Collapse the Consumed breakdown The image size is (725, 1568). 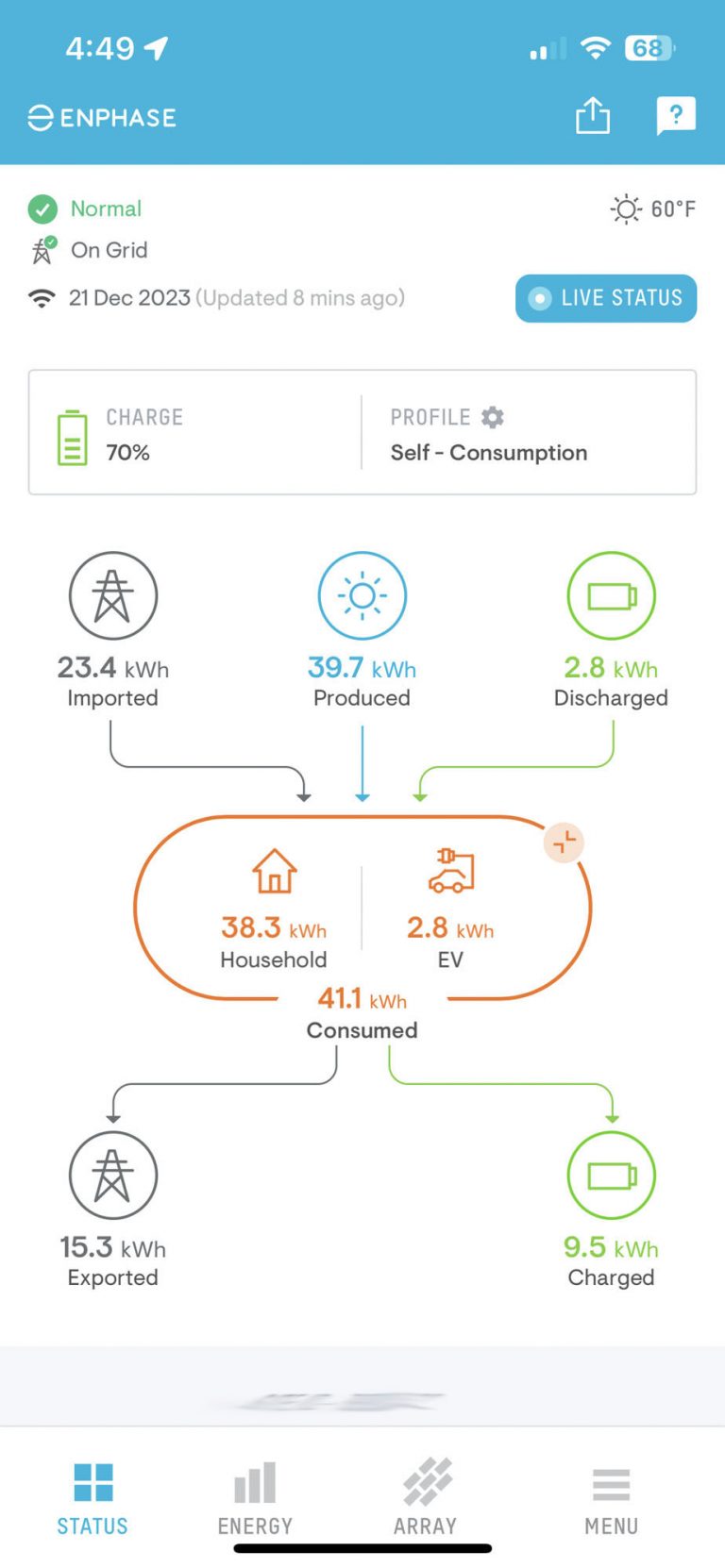564,842
